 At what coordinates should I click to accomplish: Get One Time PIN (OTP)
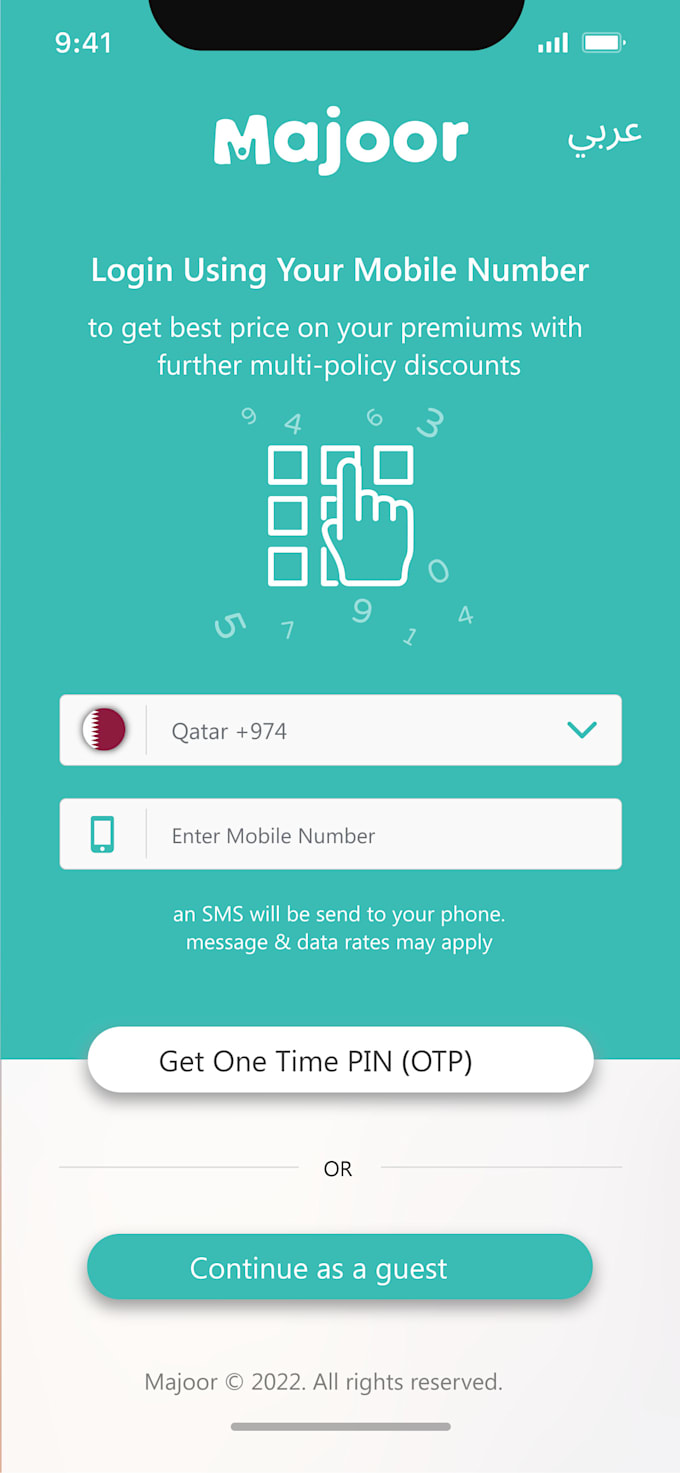(340, 1060)
